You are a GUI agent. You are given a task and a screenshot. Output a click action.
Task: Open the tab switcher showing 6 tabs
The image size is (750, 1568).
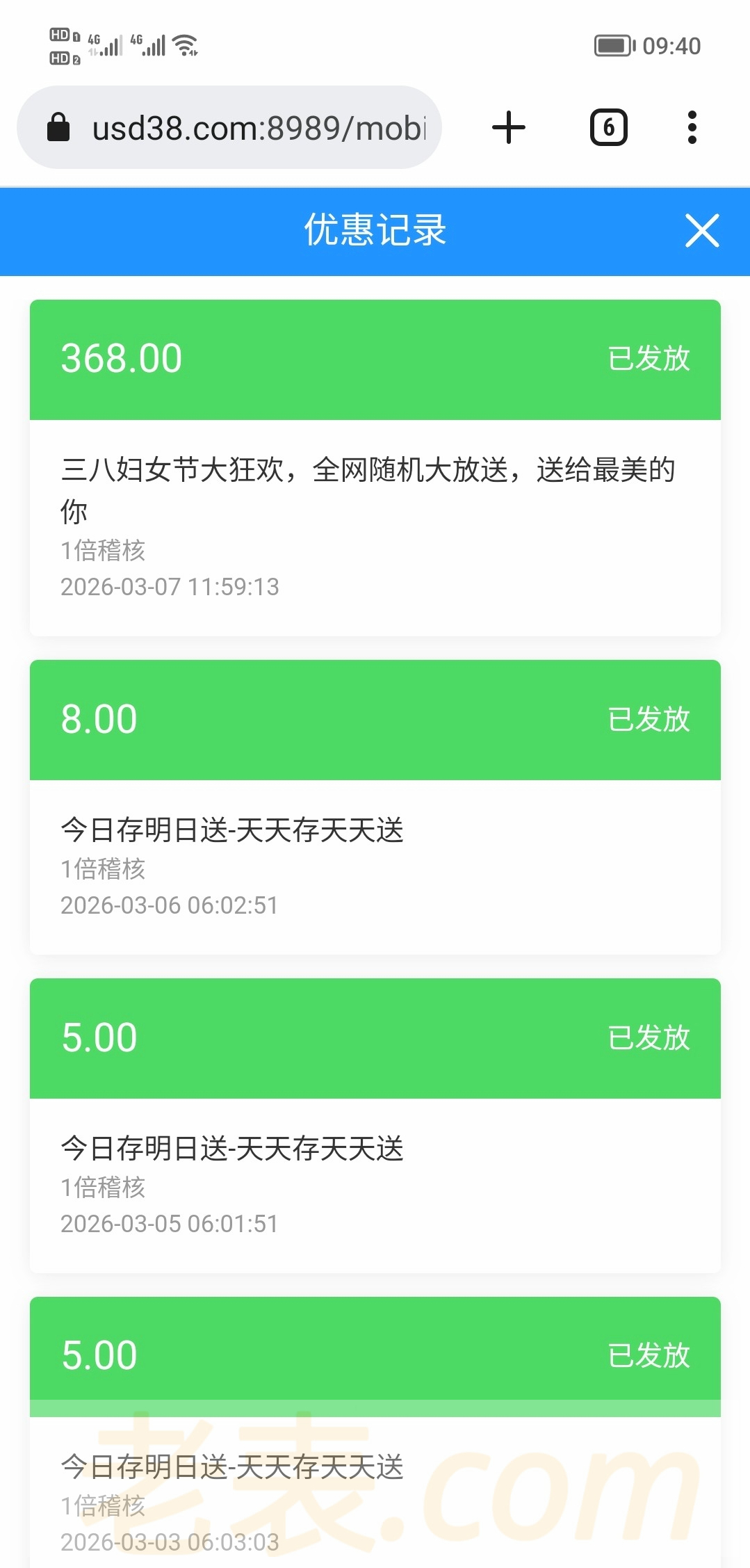tap(609, 128)
